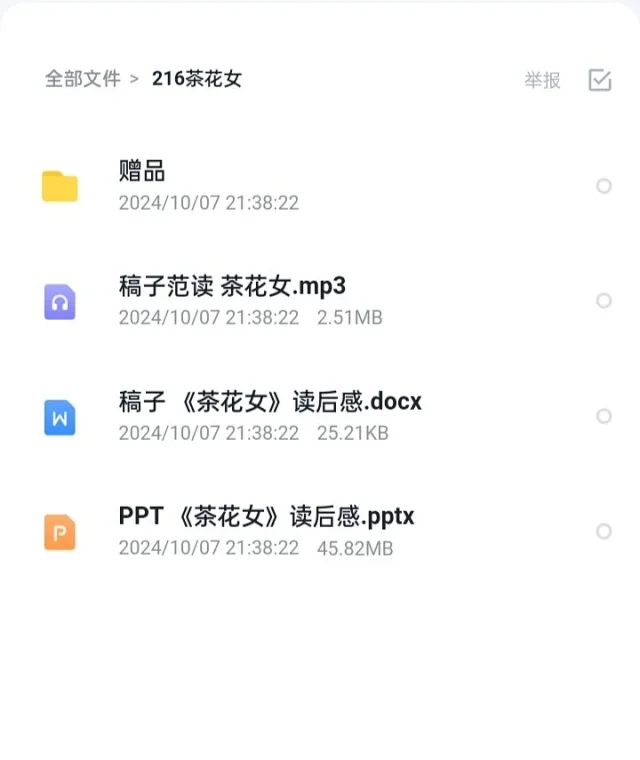Open 稿子《茶花女》读后感.docx document
The height and width of the screenshot is (760, 640).
pos(270,402)
